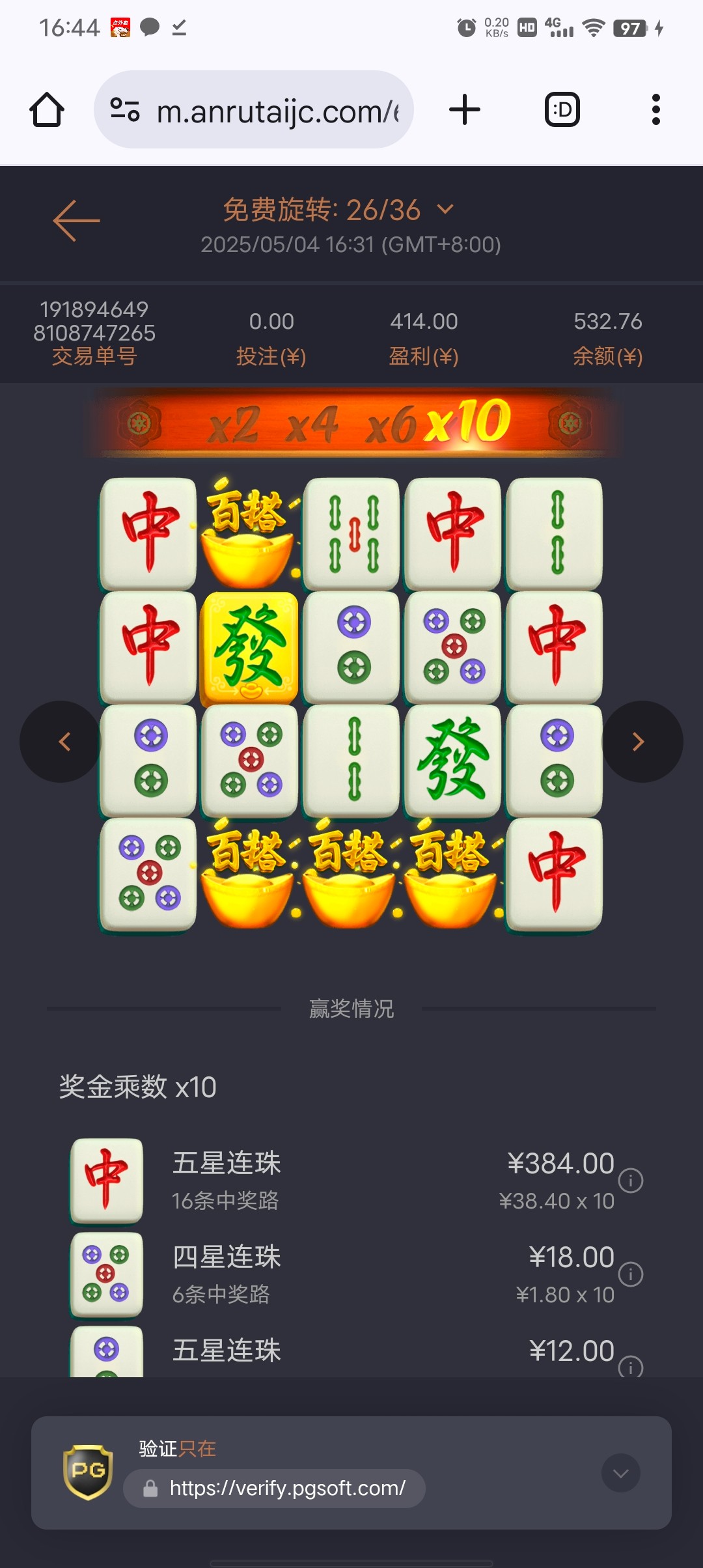The width and height of the screenshot is (703, 1568).
Task: Open a new browser tab
Action: click(465, 110)
